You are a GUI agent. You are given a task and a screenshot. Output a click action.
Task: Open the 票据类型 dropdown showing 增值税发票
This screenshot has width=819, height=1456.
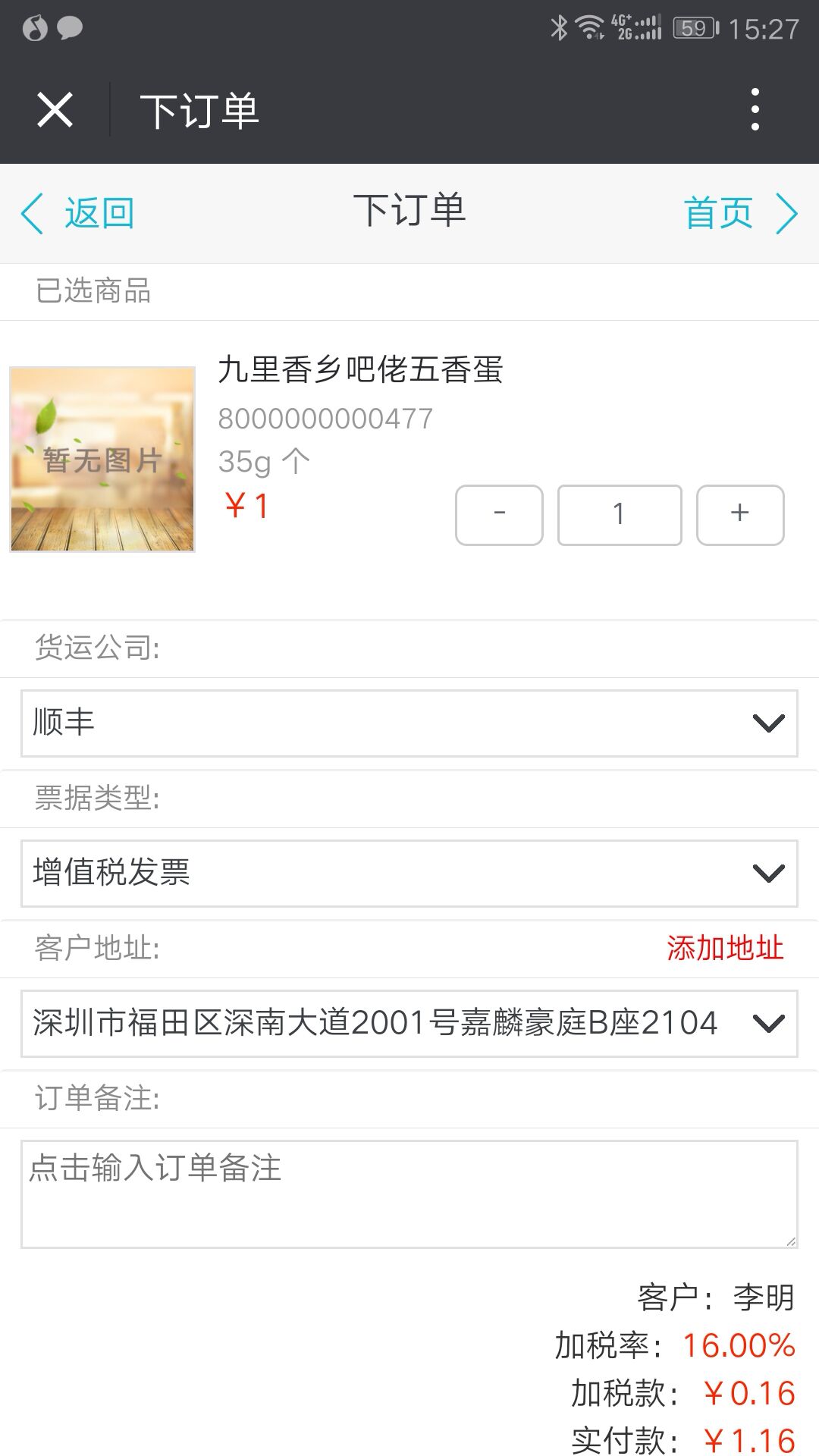point(409,873)
